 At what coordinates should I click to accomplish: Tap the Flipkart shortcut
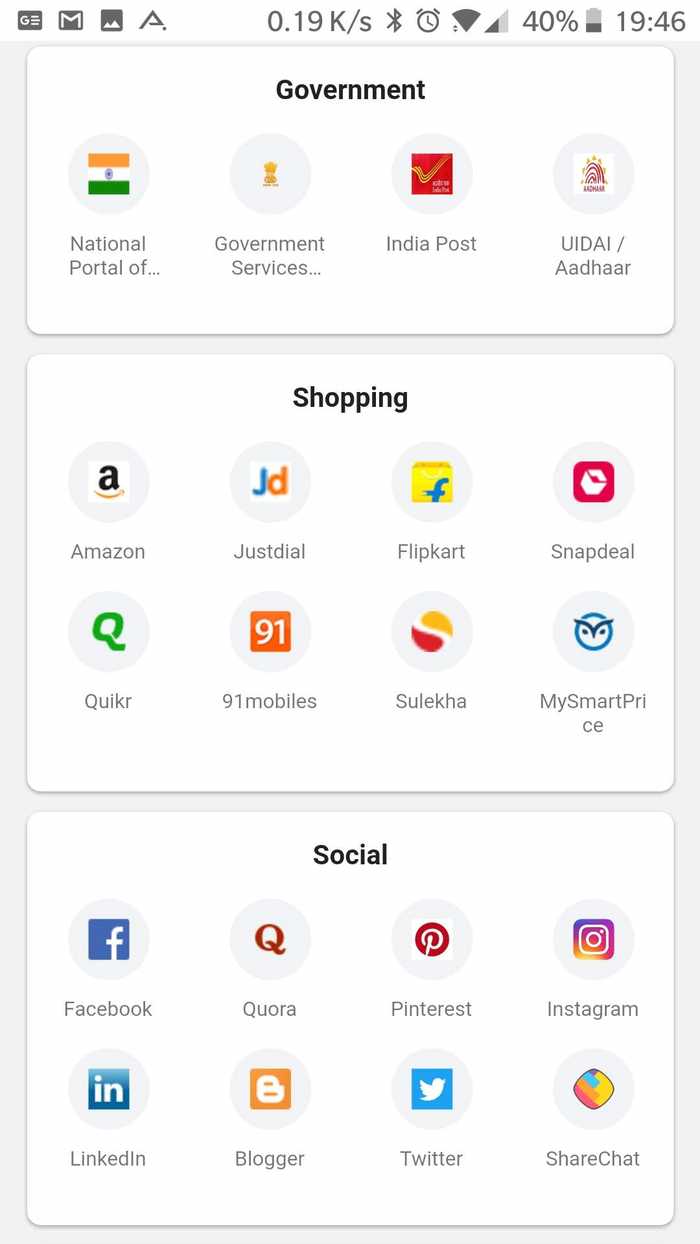click(431, 482)
